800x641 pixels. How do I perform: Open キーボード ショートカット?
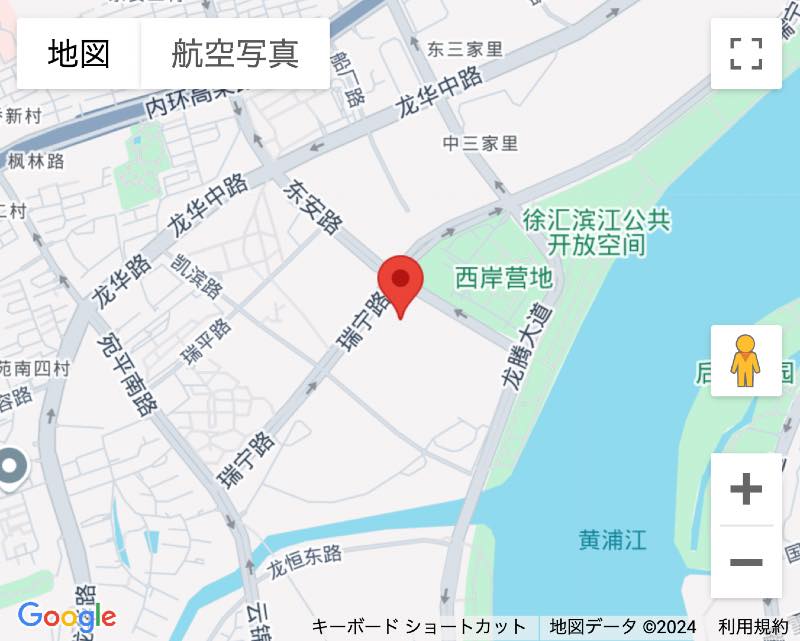point(419,627)
